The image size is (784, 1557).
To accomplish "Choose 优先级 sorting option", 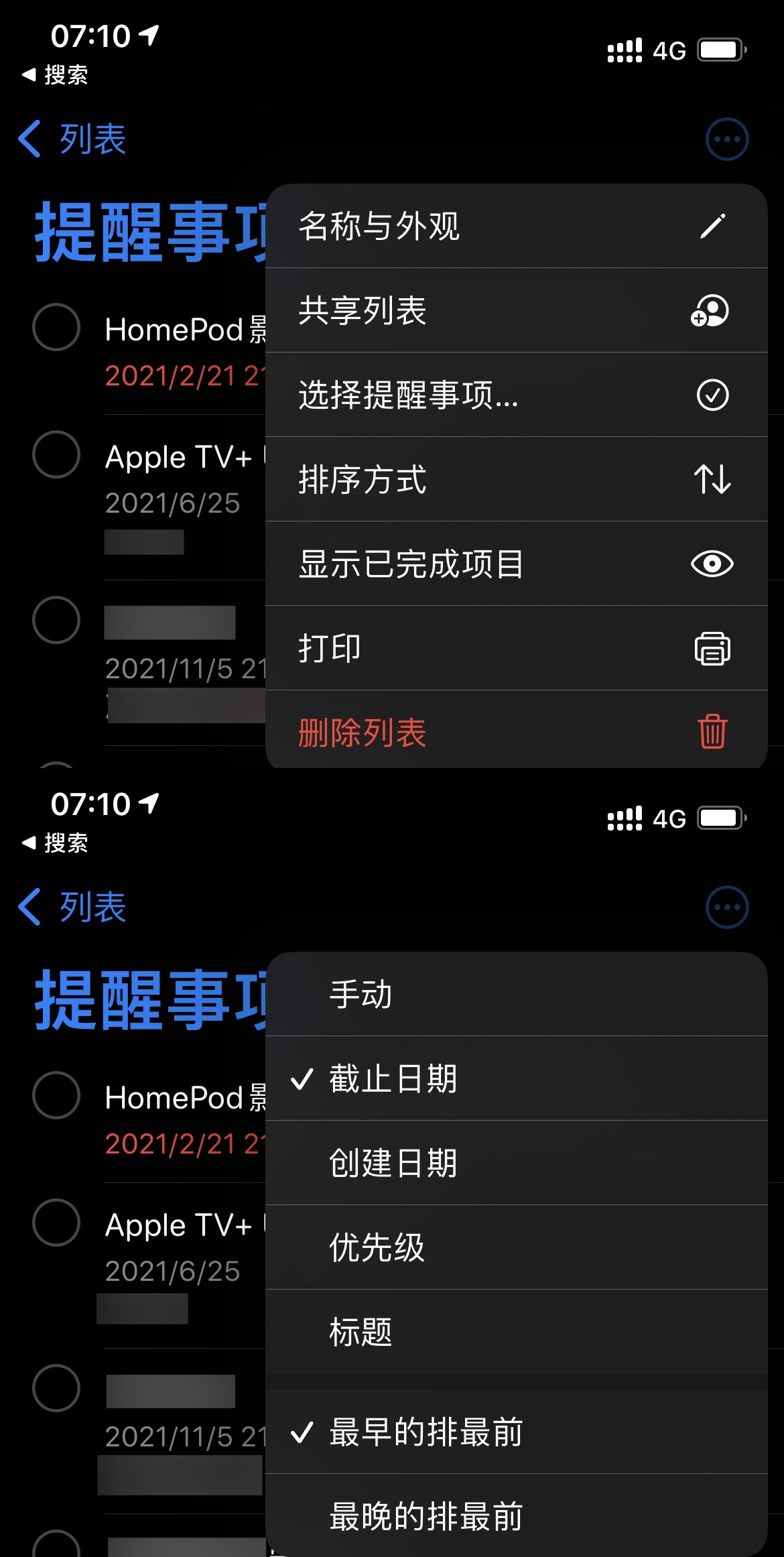I will (x=516, y=1248).
